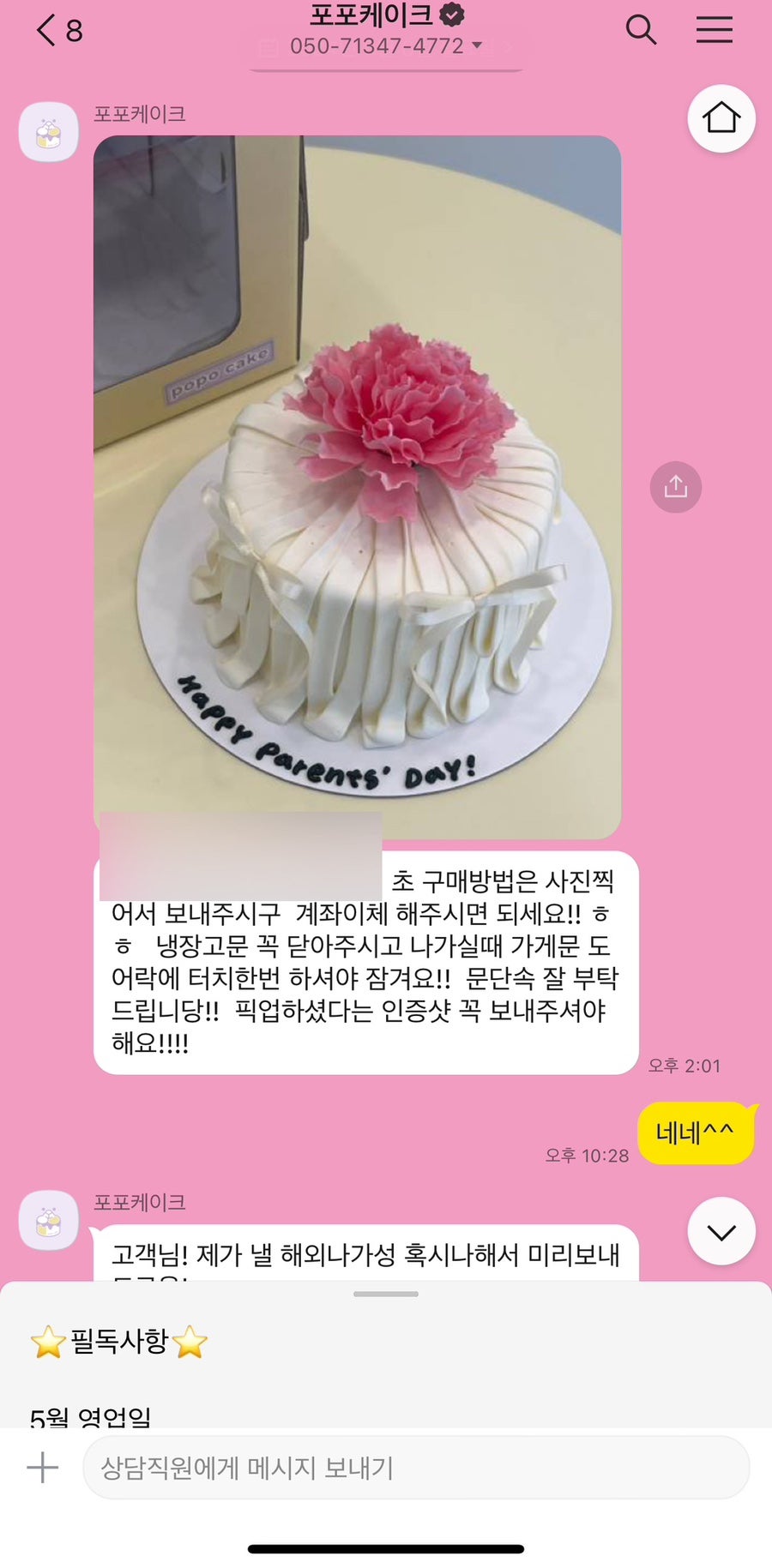This screenshot has height=1568, width=772.
Task: Search within this conversation
Action: point(640,30)
